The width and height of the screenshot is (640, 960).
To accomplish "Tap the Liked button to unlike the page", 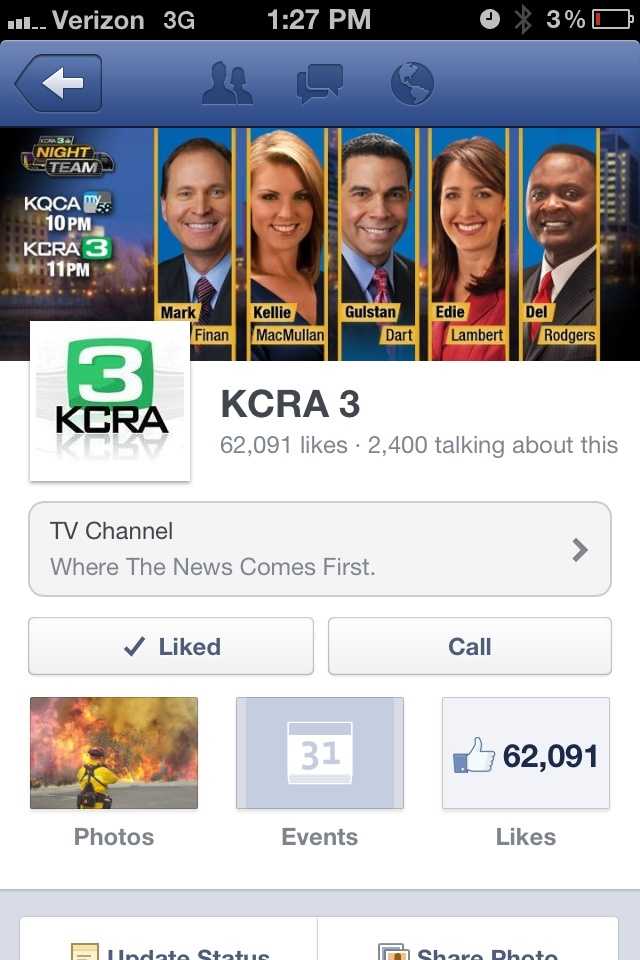I will click(171, 647).
